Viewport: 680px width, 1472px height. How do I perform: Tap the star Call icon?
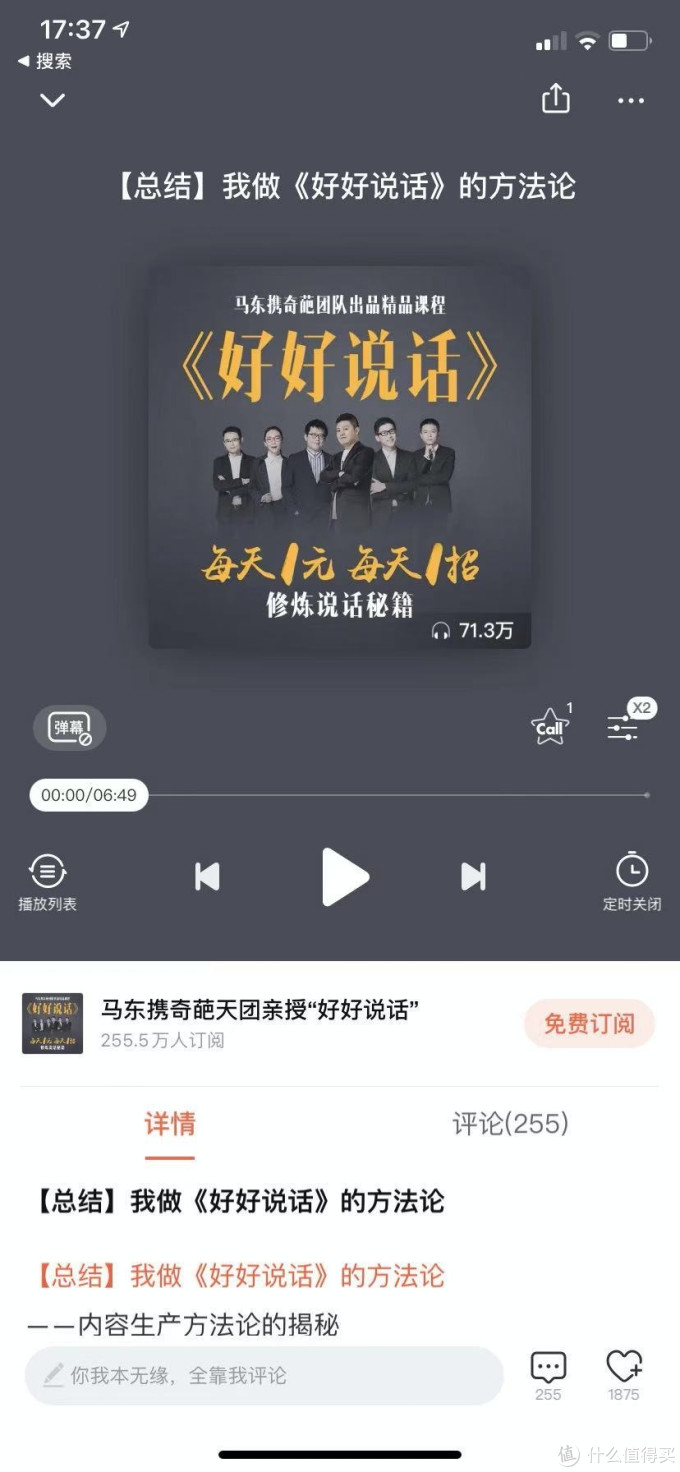click(550, 726)
